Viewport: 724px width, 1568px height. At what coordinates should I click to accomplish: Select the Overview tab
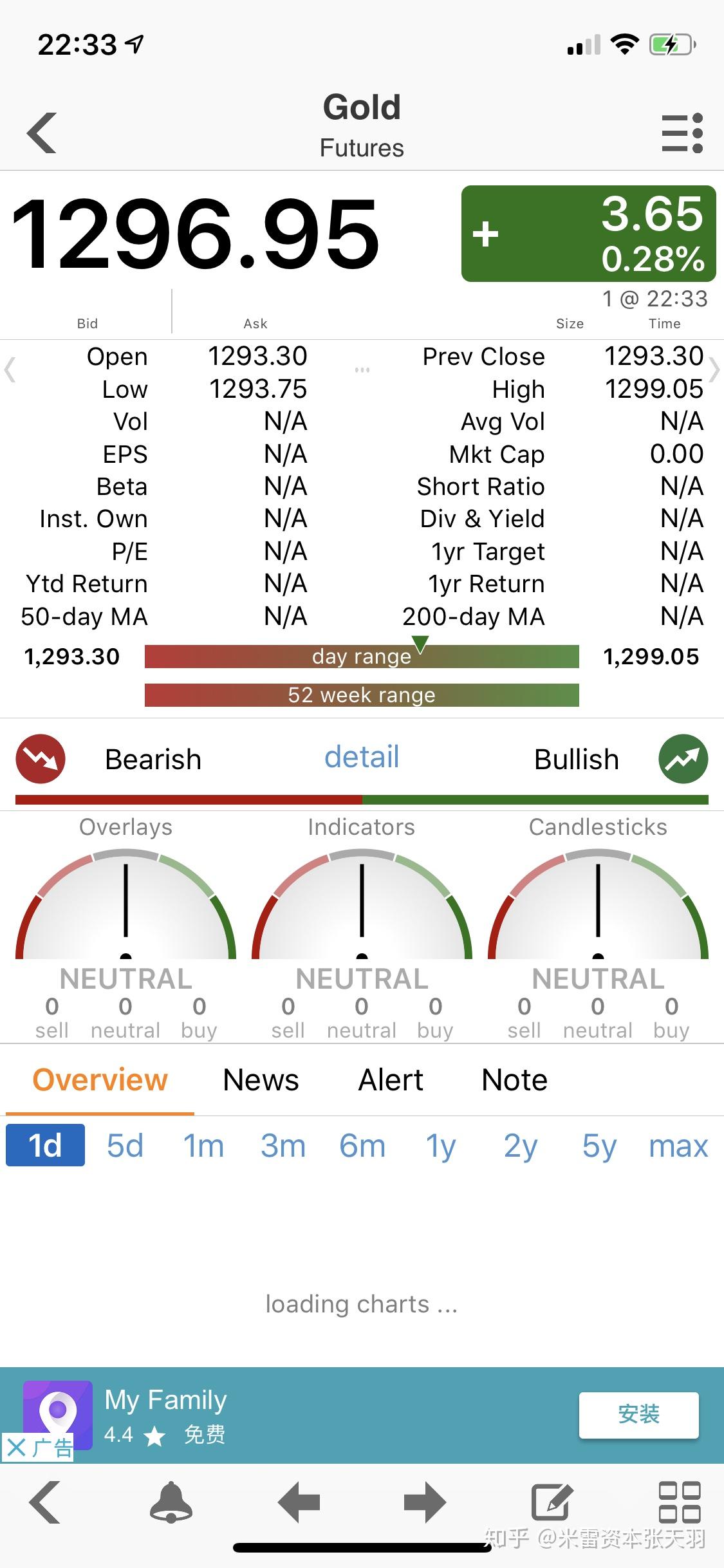(100, 1080)
